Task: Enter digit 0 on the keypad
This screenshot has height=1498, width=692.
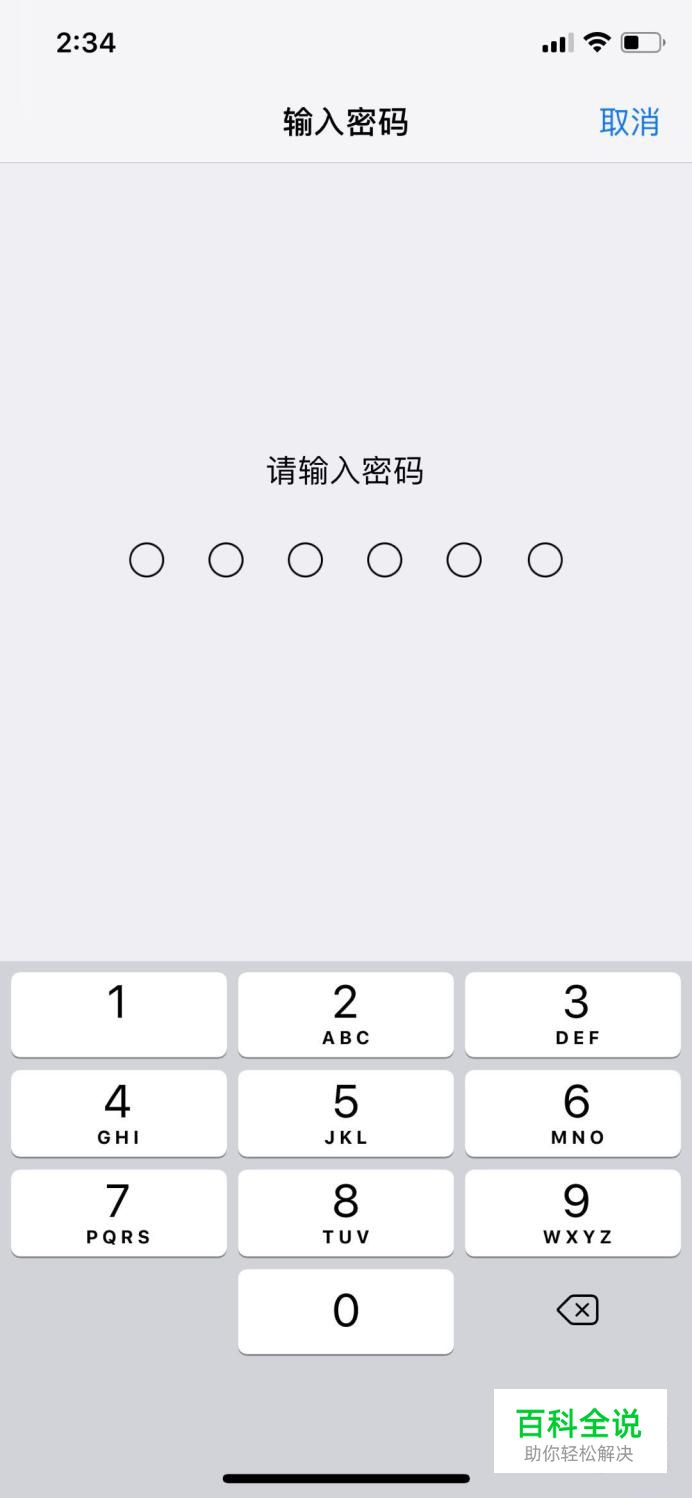Action: click(x=346, y=1311)
